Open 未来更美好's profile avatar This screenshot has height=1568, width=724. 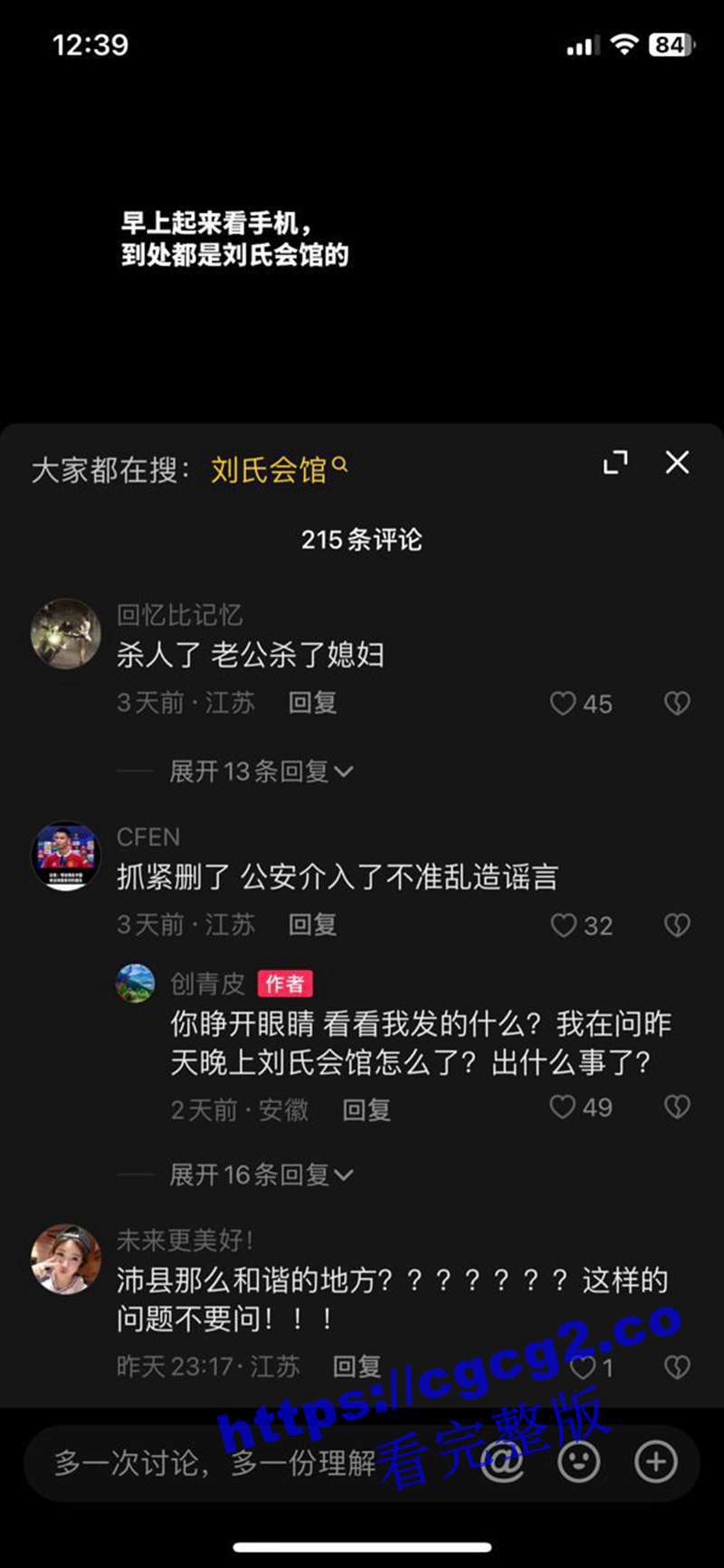[65, 1259]
